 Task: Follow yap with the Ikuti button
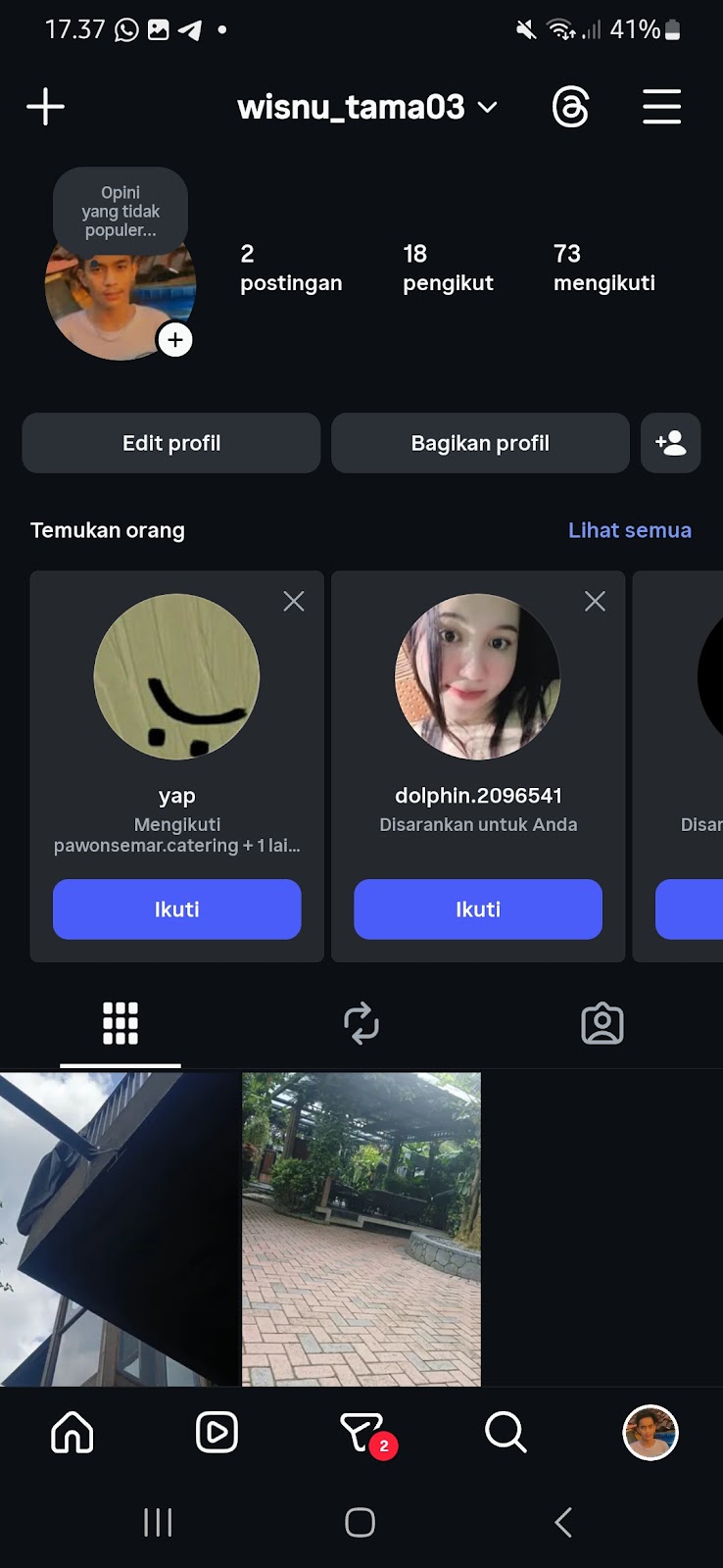tap(176, 909)
